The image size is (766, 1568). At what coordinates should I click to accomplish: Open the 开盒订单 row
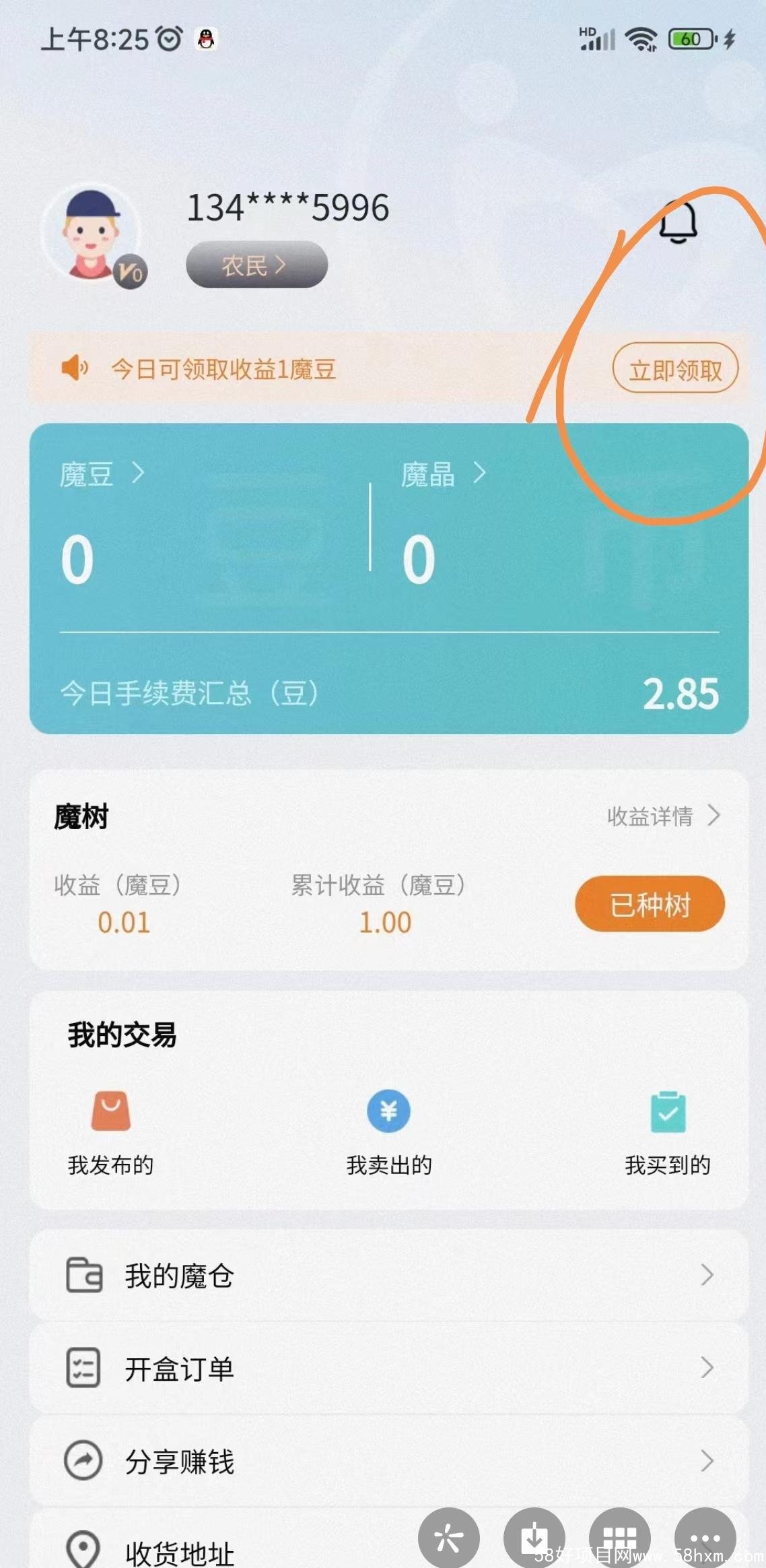point(389,1369)
